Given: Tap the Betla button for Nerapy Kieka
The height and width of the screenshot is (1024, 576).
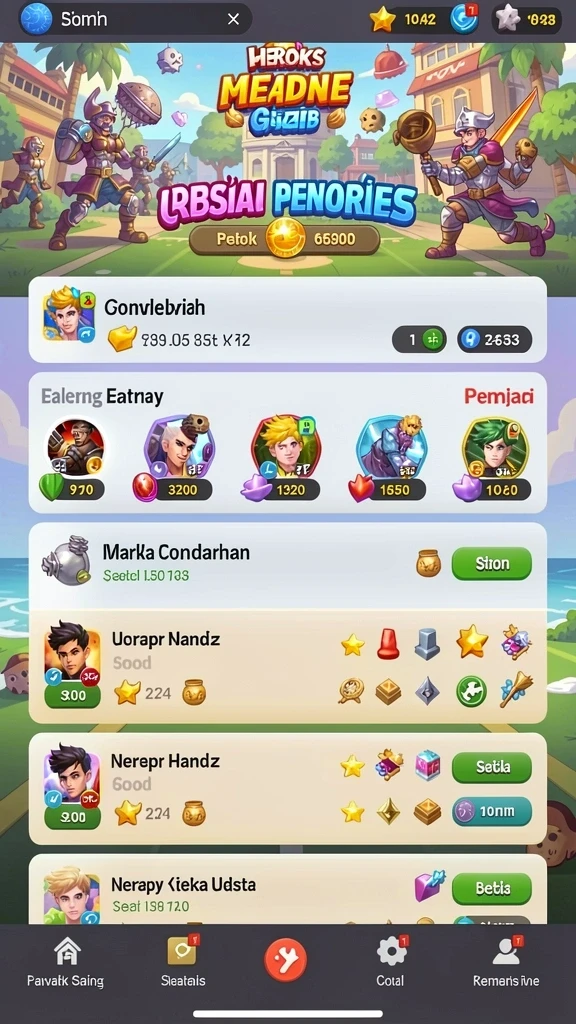Looking at the screenshot, I should click(x=492, y=888).
